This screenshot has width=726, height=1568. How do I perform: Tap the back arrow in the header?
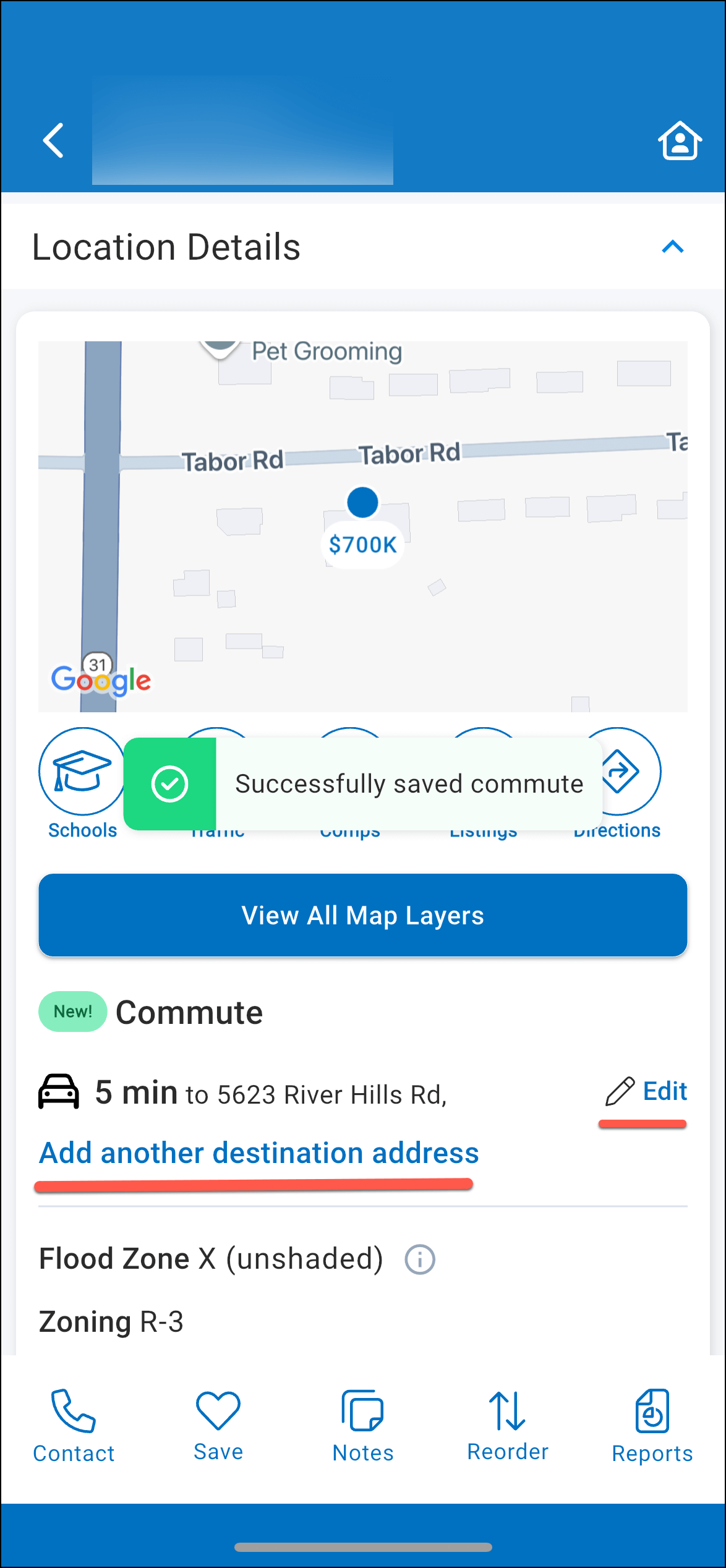tap(53, 140)
